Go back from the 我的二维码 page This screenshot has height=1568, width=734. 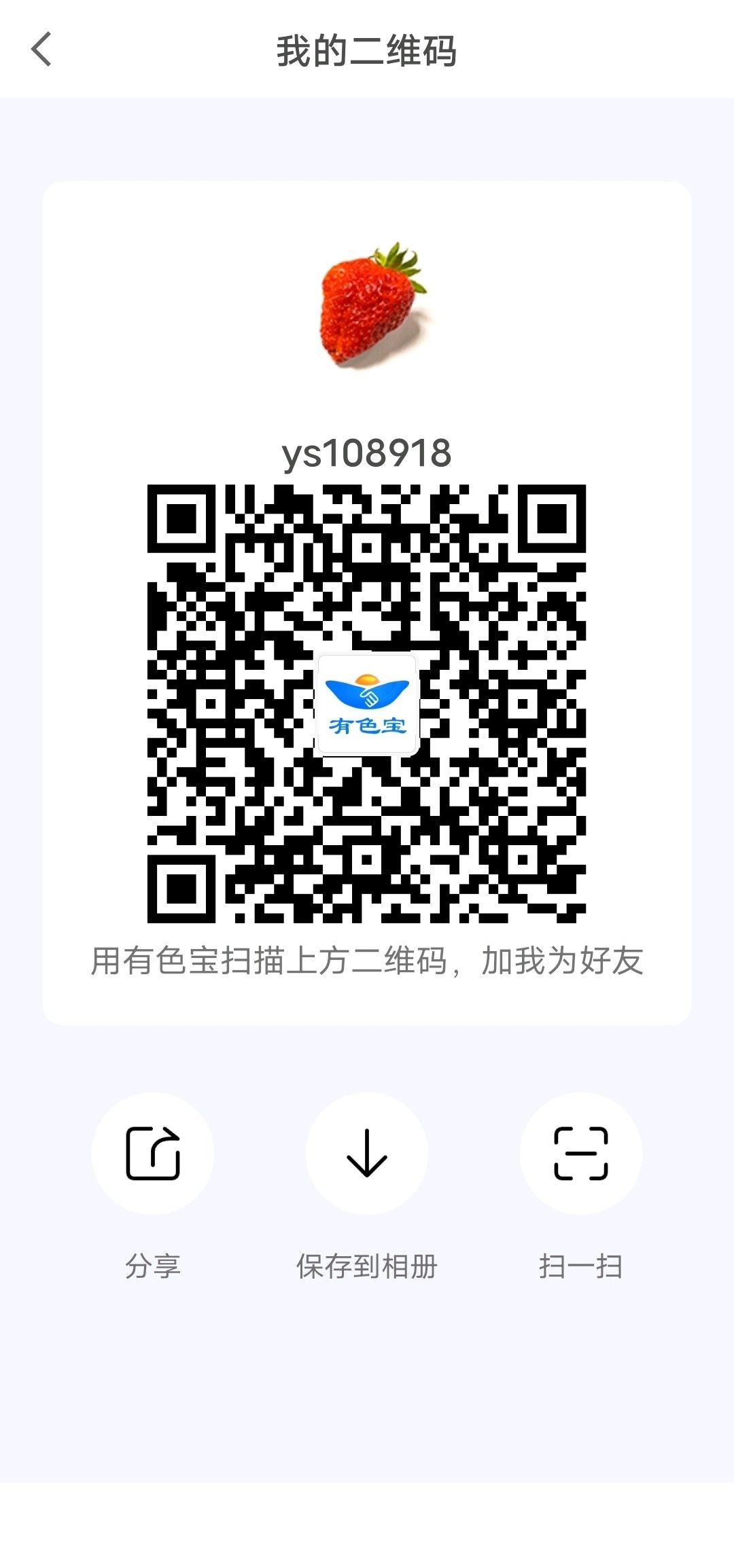tap(41, 50)
